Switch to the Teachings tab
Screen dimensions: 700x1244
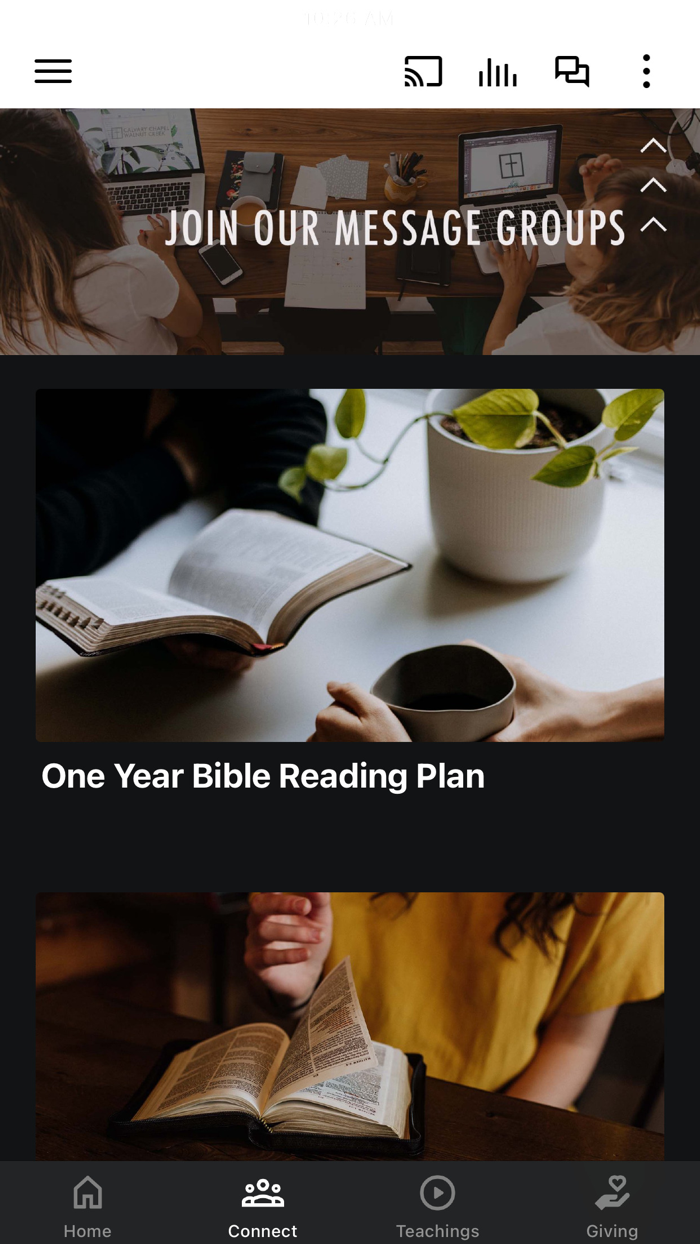tap(437, 1207)
